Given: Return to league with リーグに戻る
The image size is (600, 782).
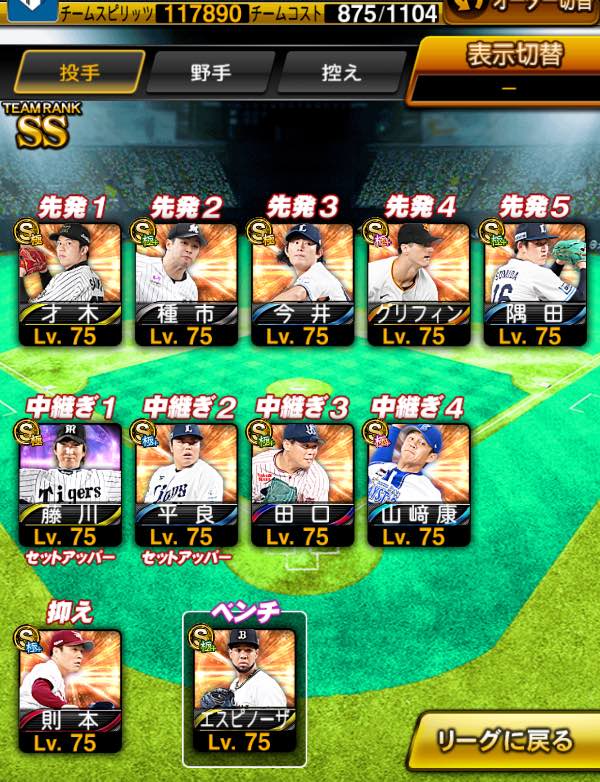Looking at the screenshot, I should click(506, 741).
